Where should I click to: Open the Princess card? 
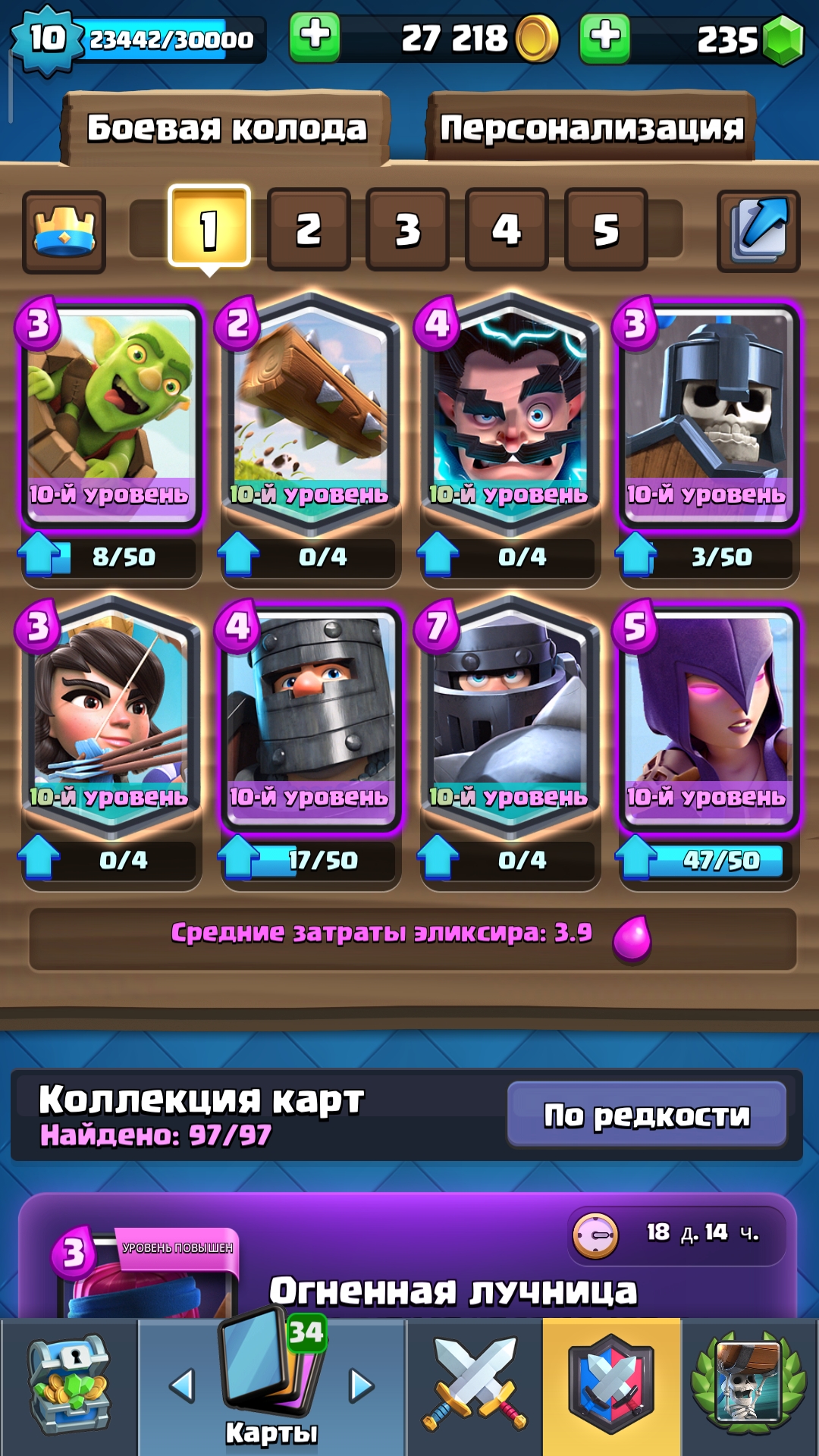coord(111,717)
